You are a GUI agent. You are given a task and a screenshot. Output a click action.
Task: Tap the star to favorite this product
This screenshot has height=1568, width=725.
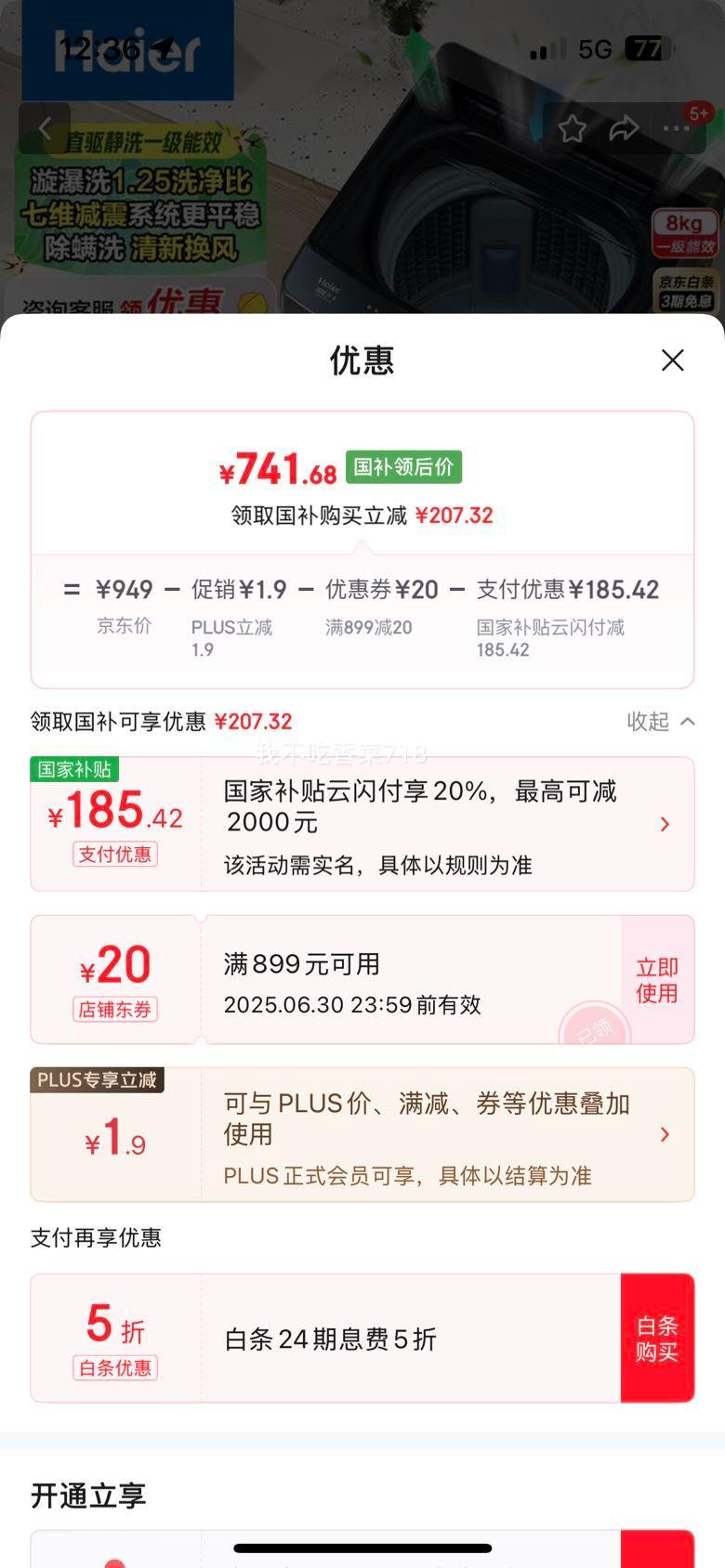pyautogui.click(x=571, y=130)
